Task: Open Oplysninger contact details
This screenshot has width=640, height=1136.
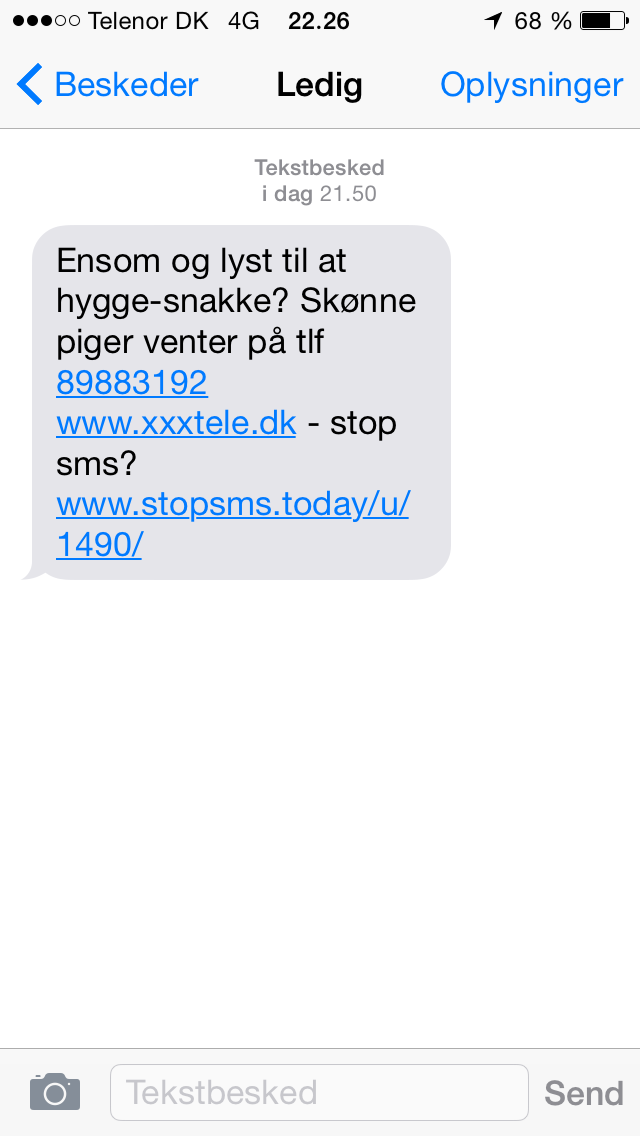Action: (x=531, y=85)
